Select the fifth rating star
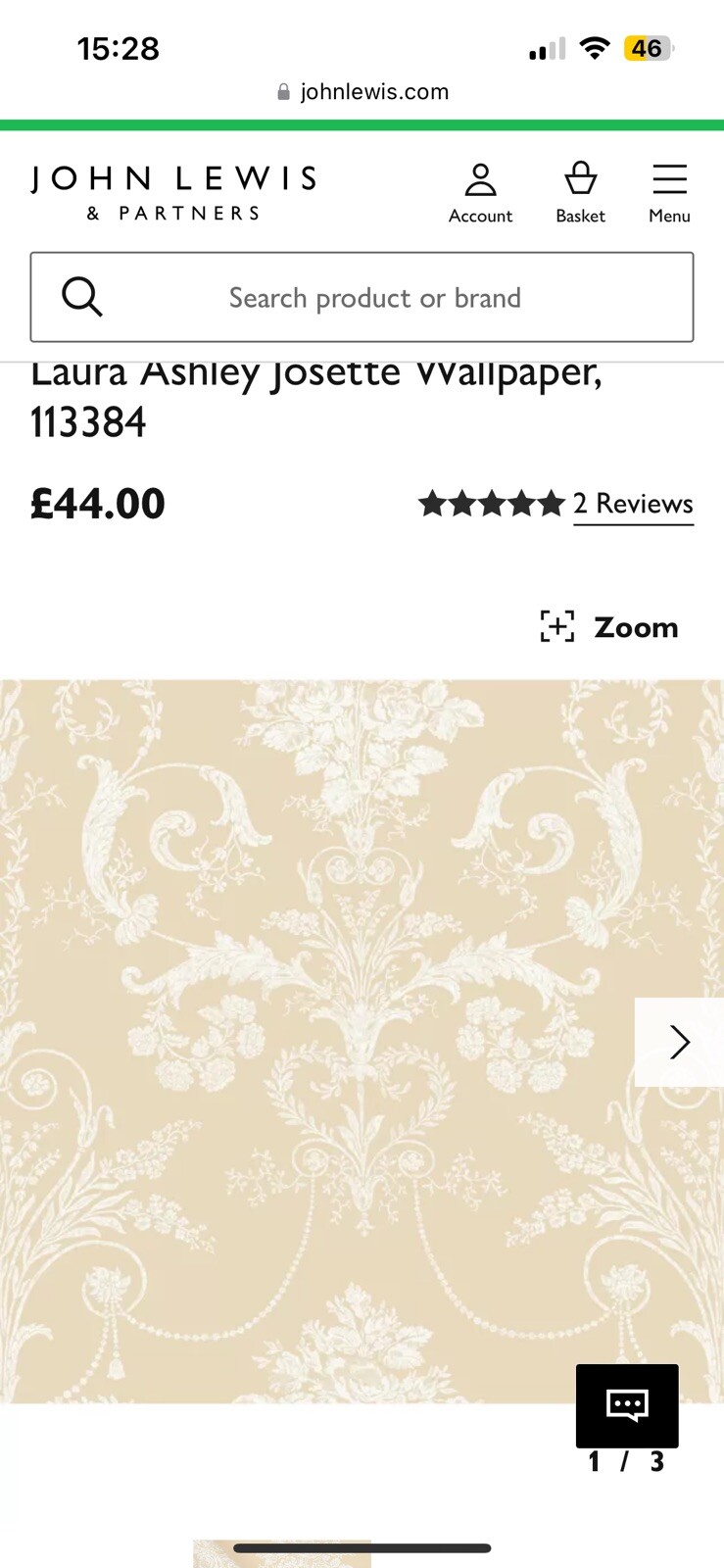Screen dimensions: 724x1568 (x=552, y=503)
